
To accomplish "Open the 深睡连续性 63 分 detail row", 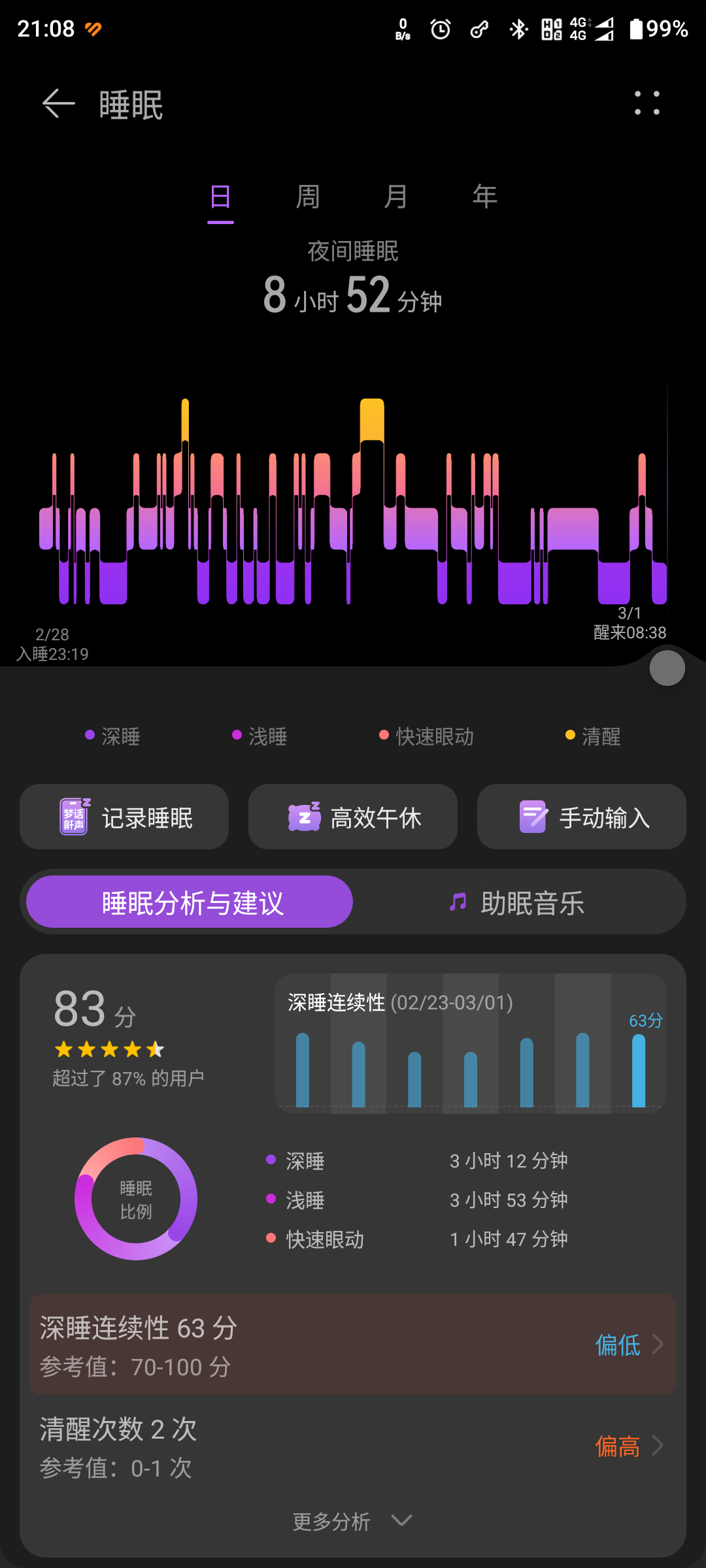I will [353, 1345].
